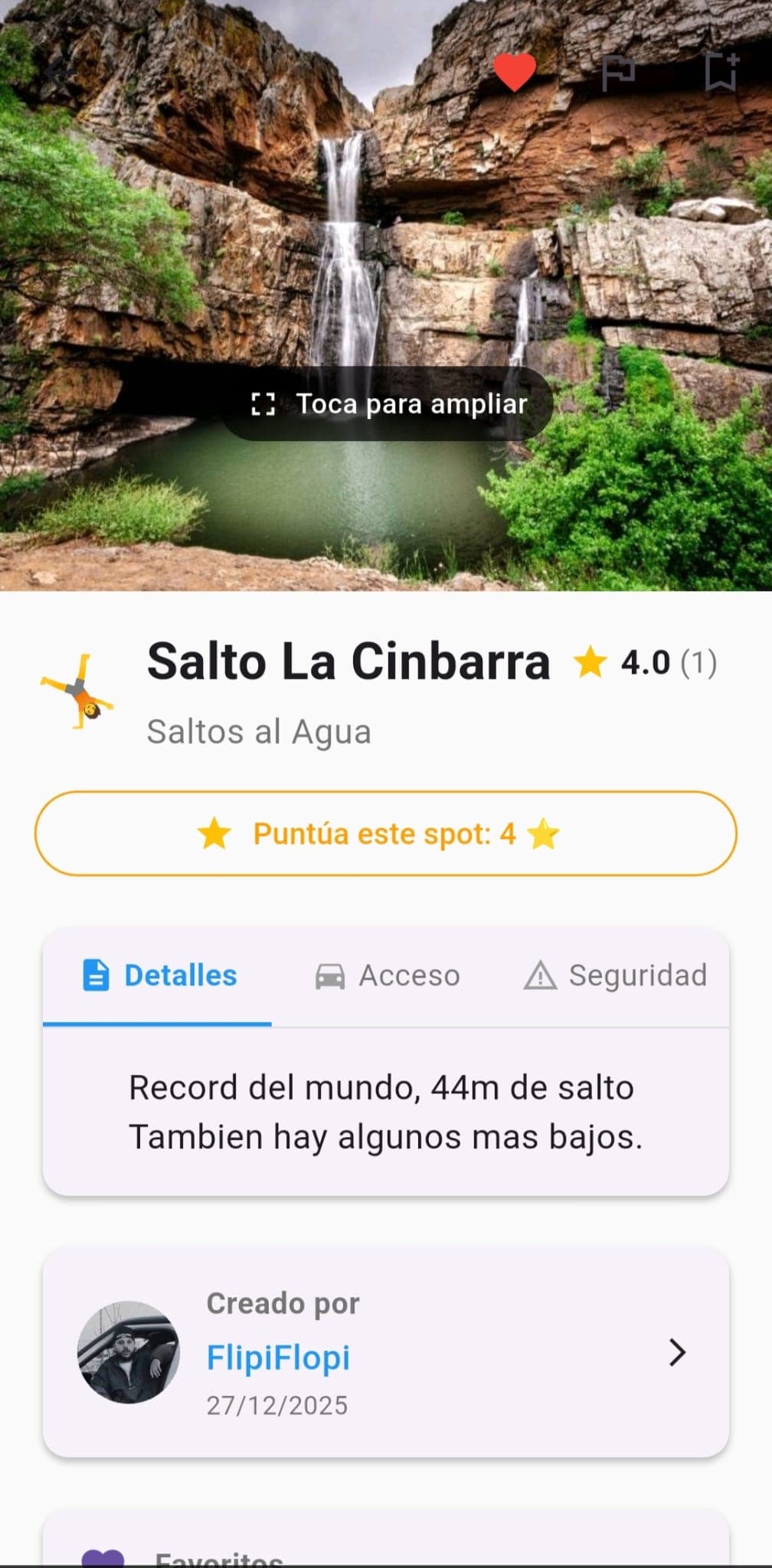Open the Seguridad tab

[636, 975]
